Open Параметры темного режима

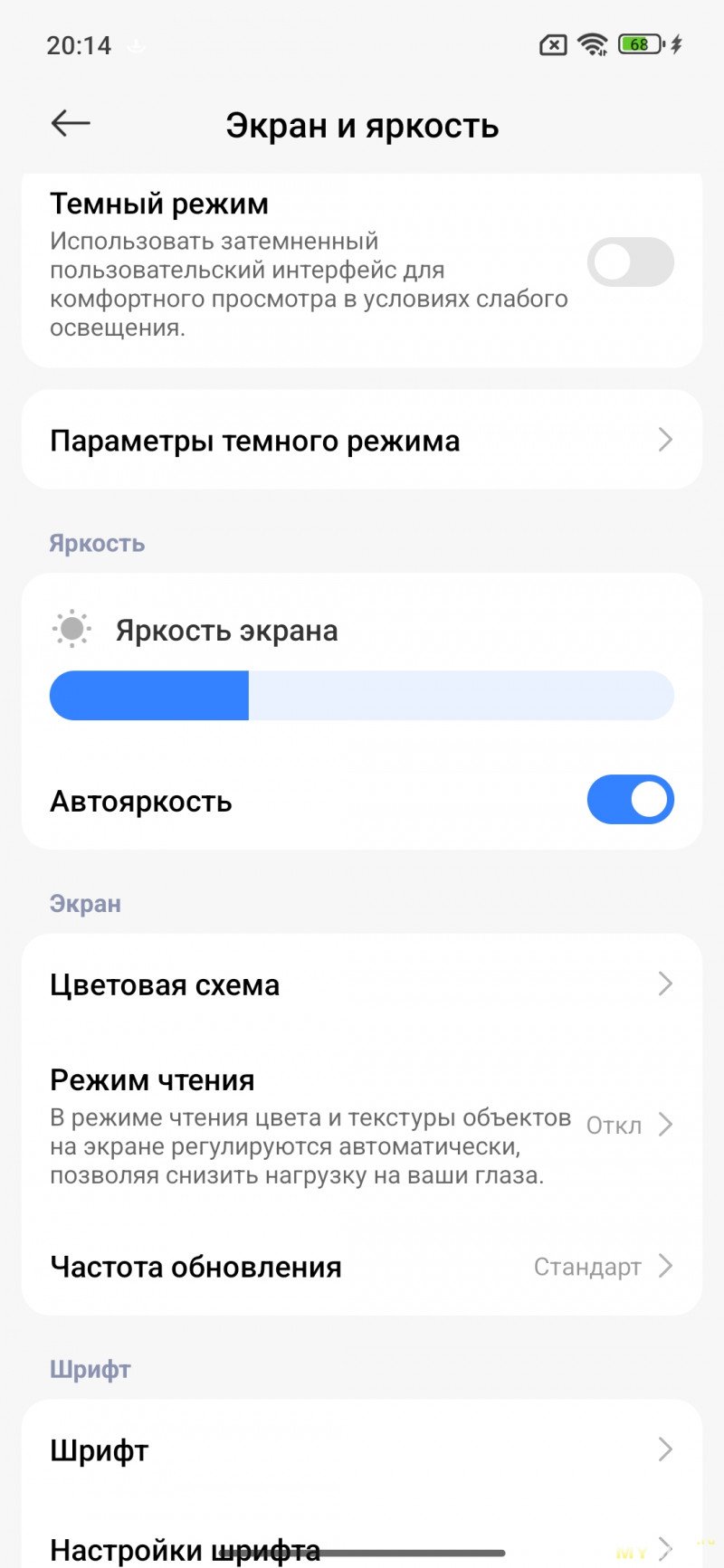coord(362,440)
